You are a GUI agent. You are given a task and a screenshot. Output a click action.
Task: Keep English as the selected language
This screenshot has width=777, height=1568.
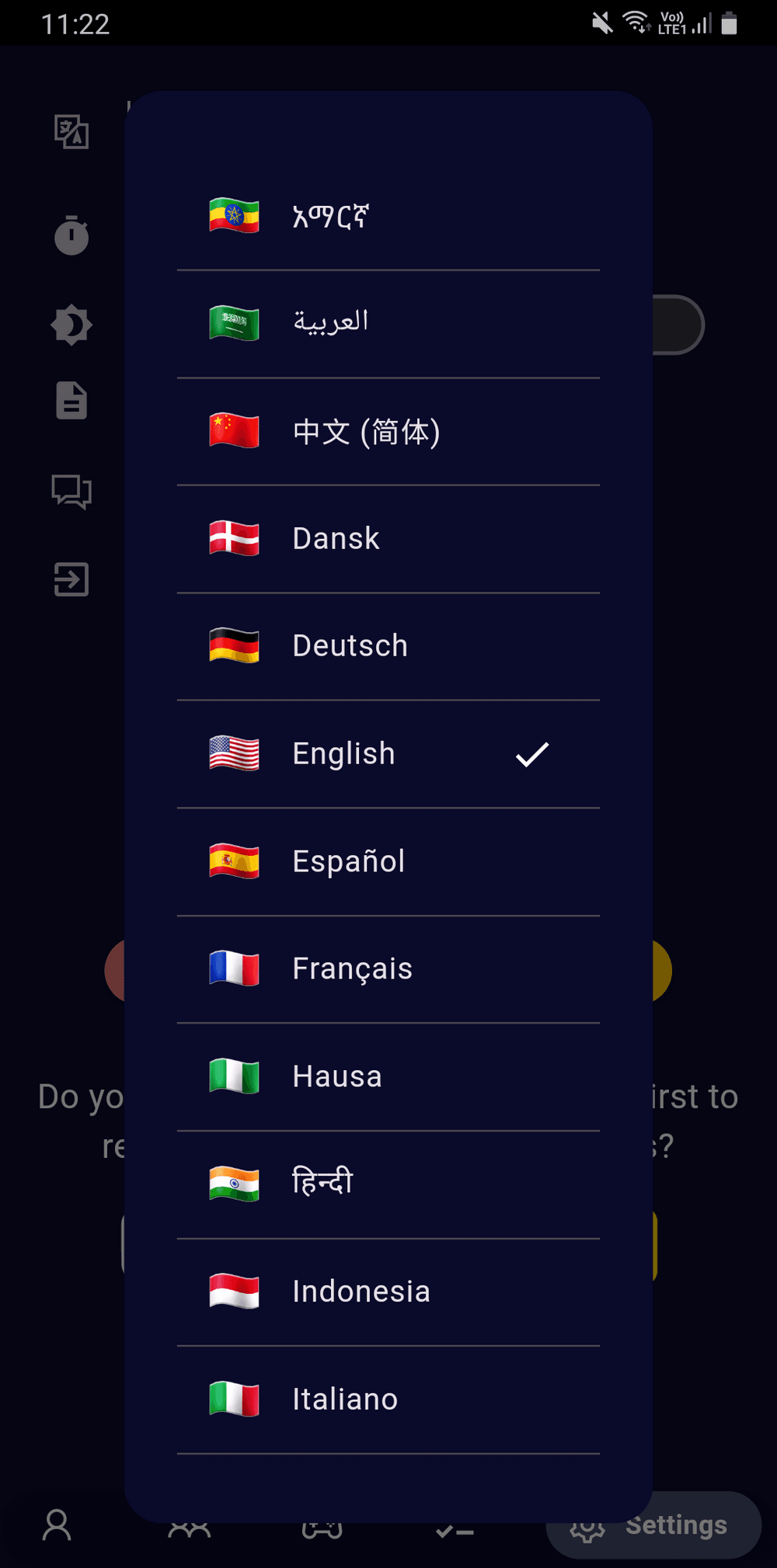(387, 753)
